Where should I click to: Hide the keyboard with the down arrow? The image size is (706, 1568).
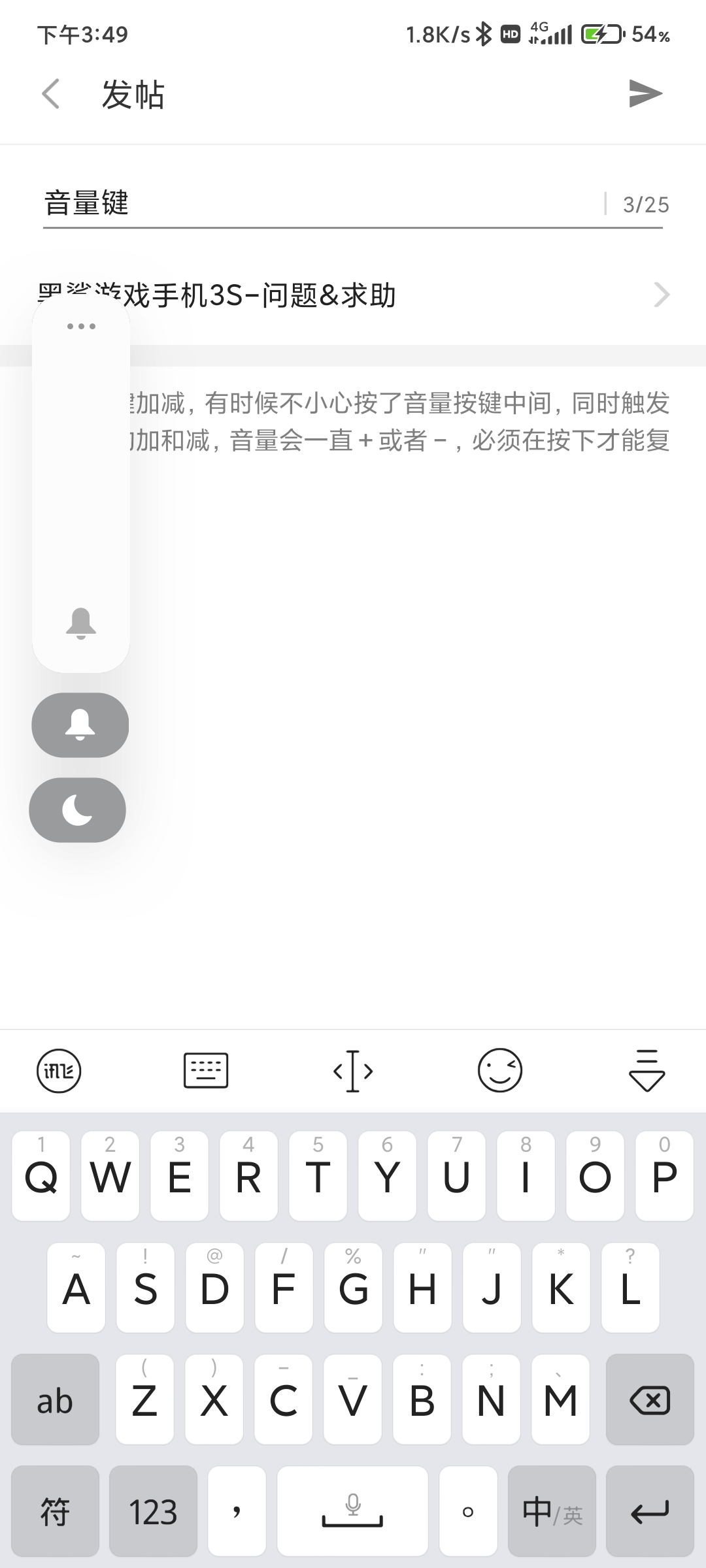coord(647,1071)
